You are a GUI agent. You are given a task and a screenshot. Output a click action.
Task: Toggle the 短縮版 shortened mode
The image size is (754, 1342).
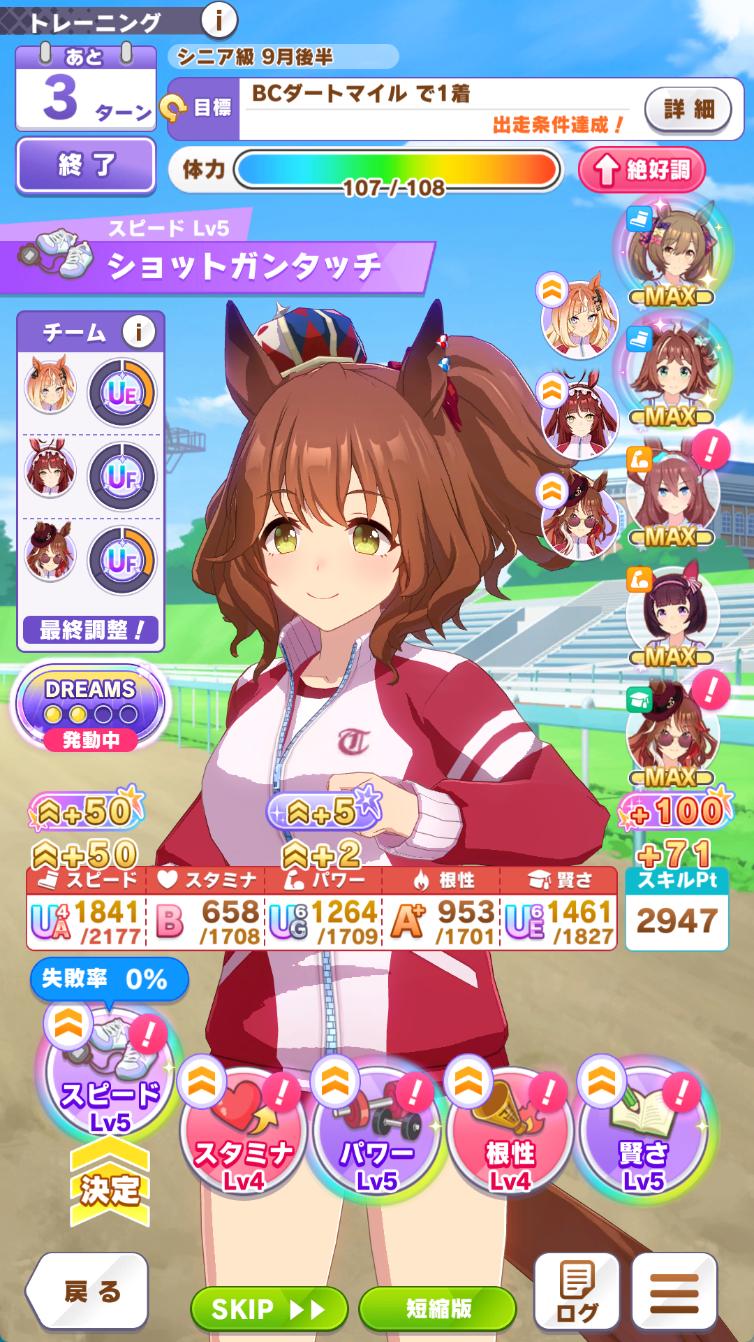pos(437,1309)
